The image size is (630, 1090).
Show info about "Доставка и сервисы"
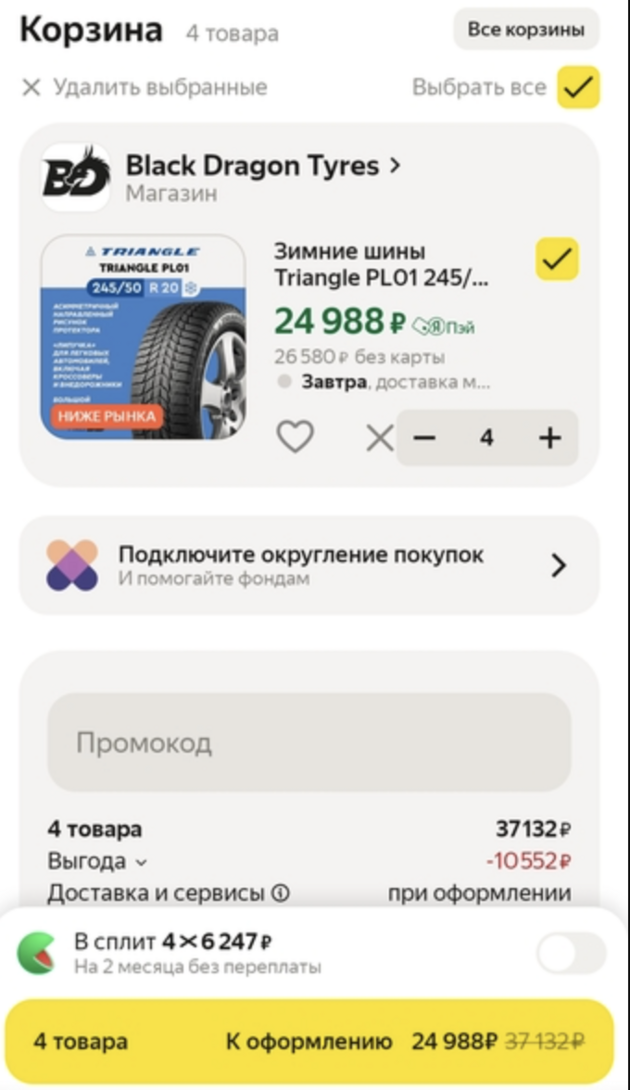click(281, 893)
